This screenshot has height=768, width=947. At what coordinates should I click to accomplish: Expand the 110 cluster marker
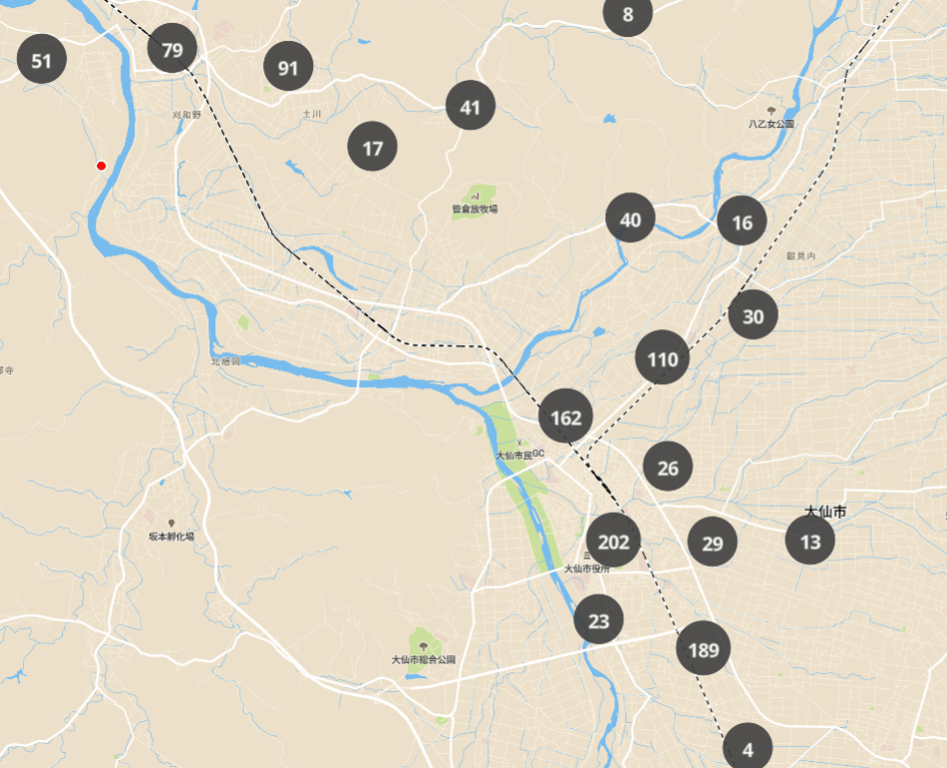tap(662, 358)
